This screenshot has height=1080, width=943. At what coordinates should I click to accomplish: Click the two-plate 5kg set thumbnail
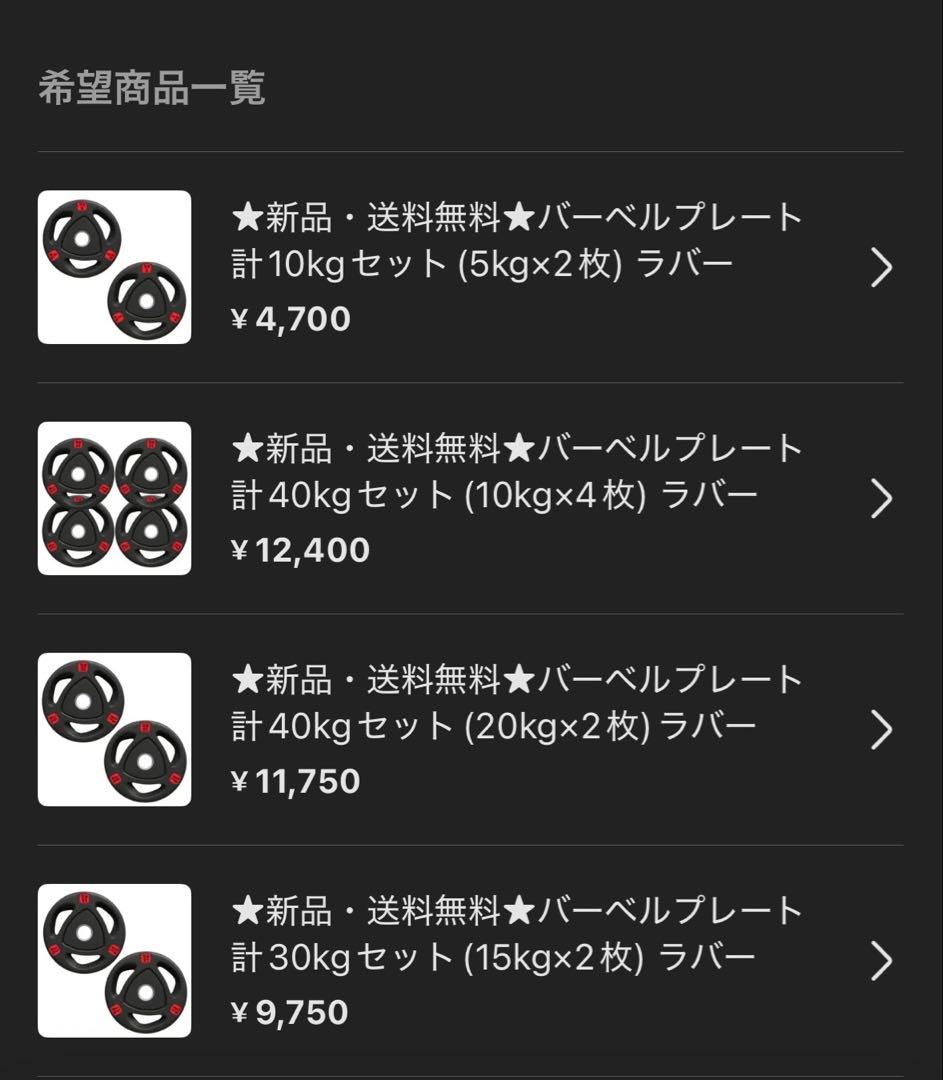tap(113, 265)
